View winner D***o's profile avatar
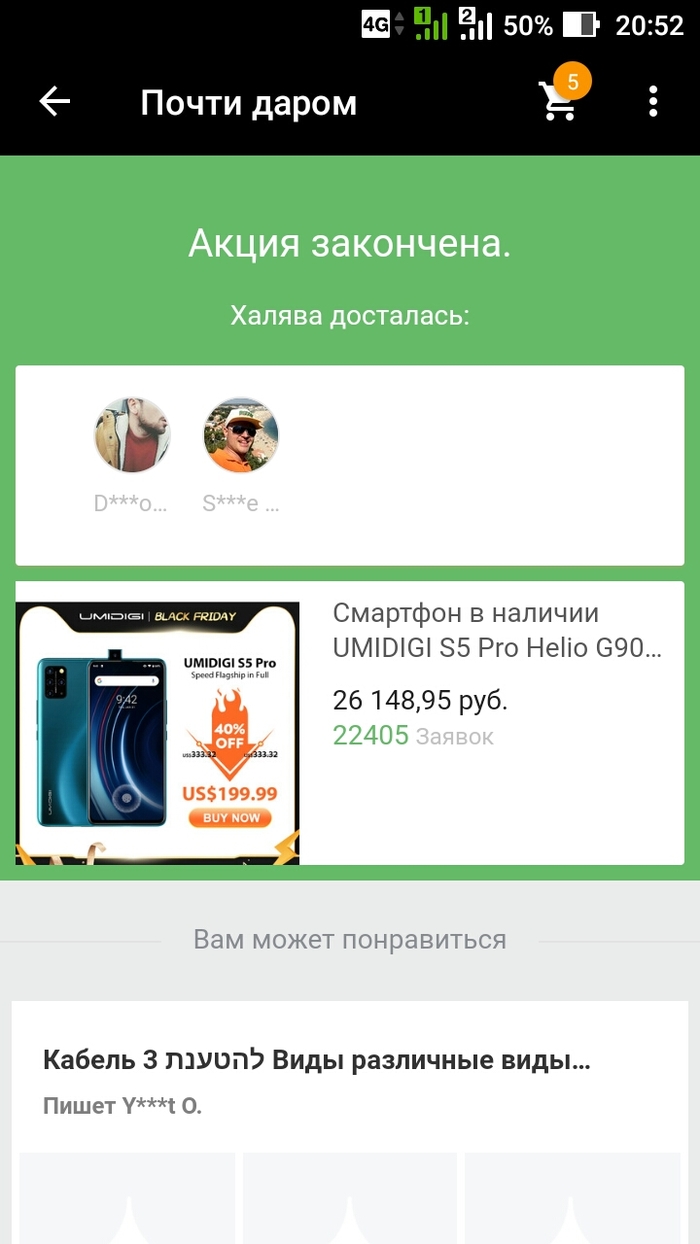Viewport: 700px width, 1244px height. point(132,435)
